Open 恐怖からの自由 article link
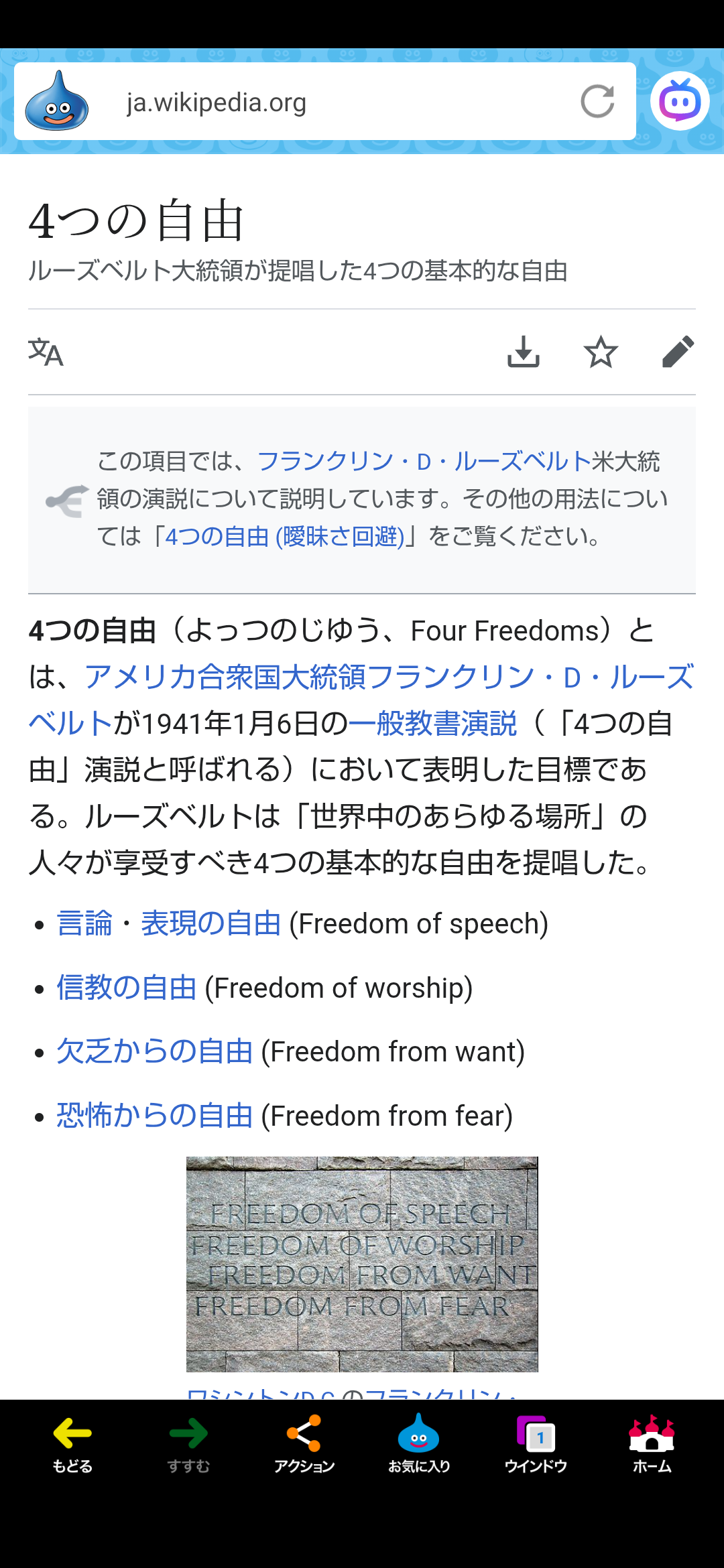The height and width of the screenshot is (1568, 724). (154, 1116)
